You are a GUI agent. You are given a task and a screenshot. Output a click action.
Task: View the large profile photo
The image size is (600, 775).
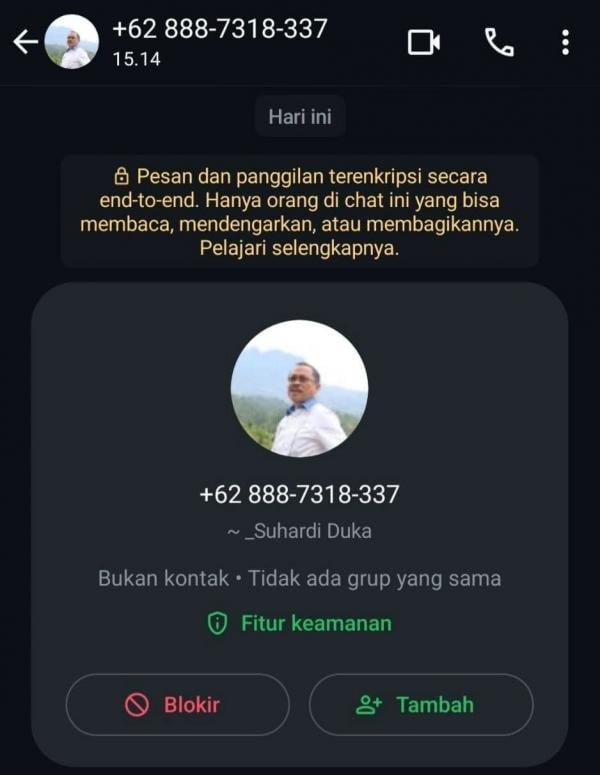point(299,389)
